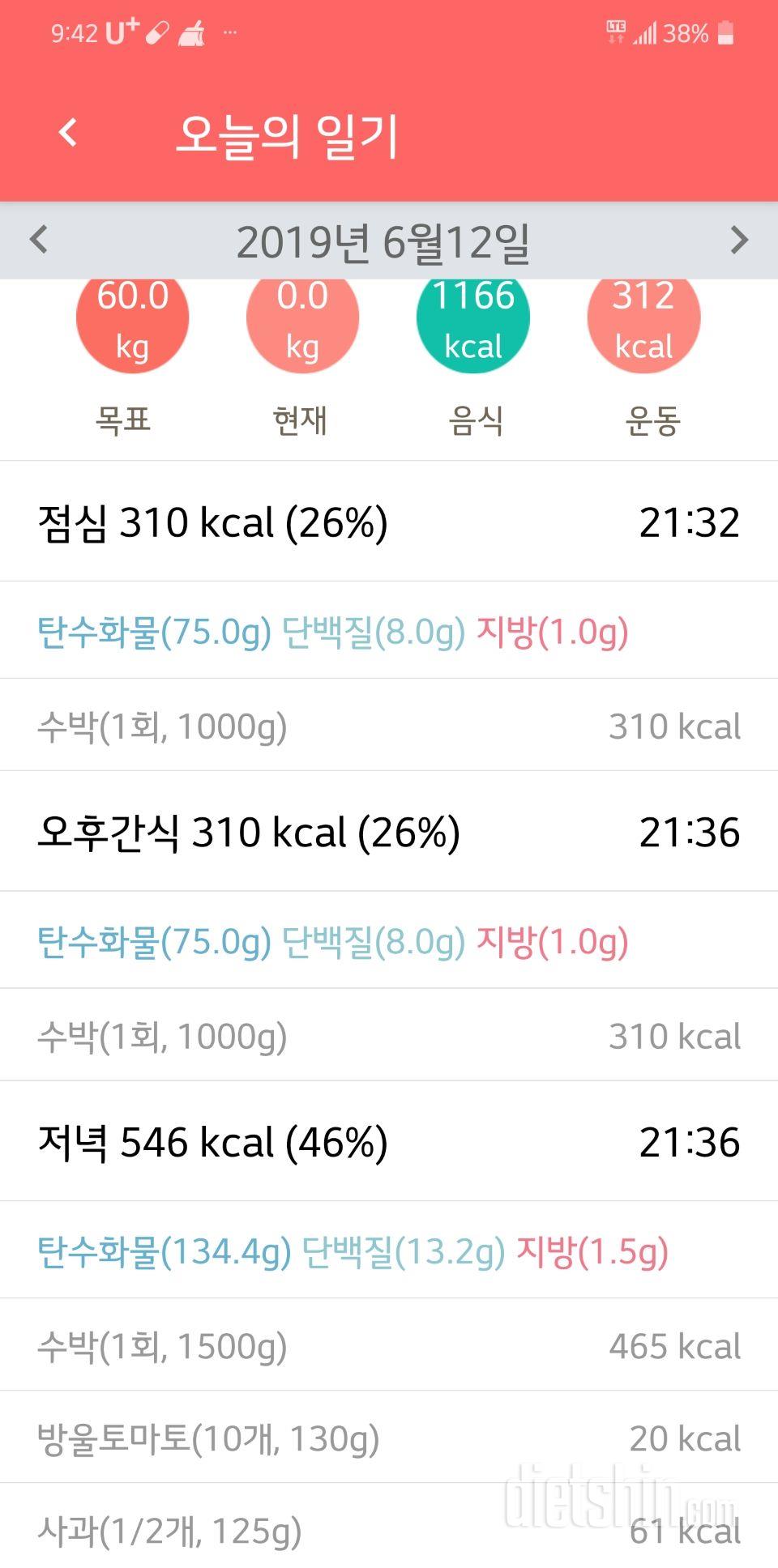Open the 저녁 546 kcal entry
778x1568 pixels.
pos(389,1142)
